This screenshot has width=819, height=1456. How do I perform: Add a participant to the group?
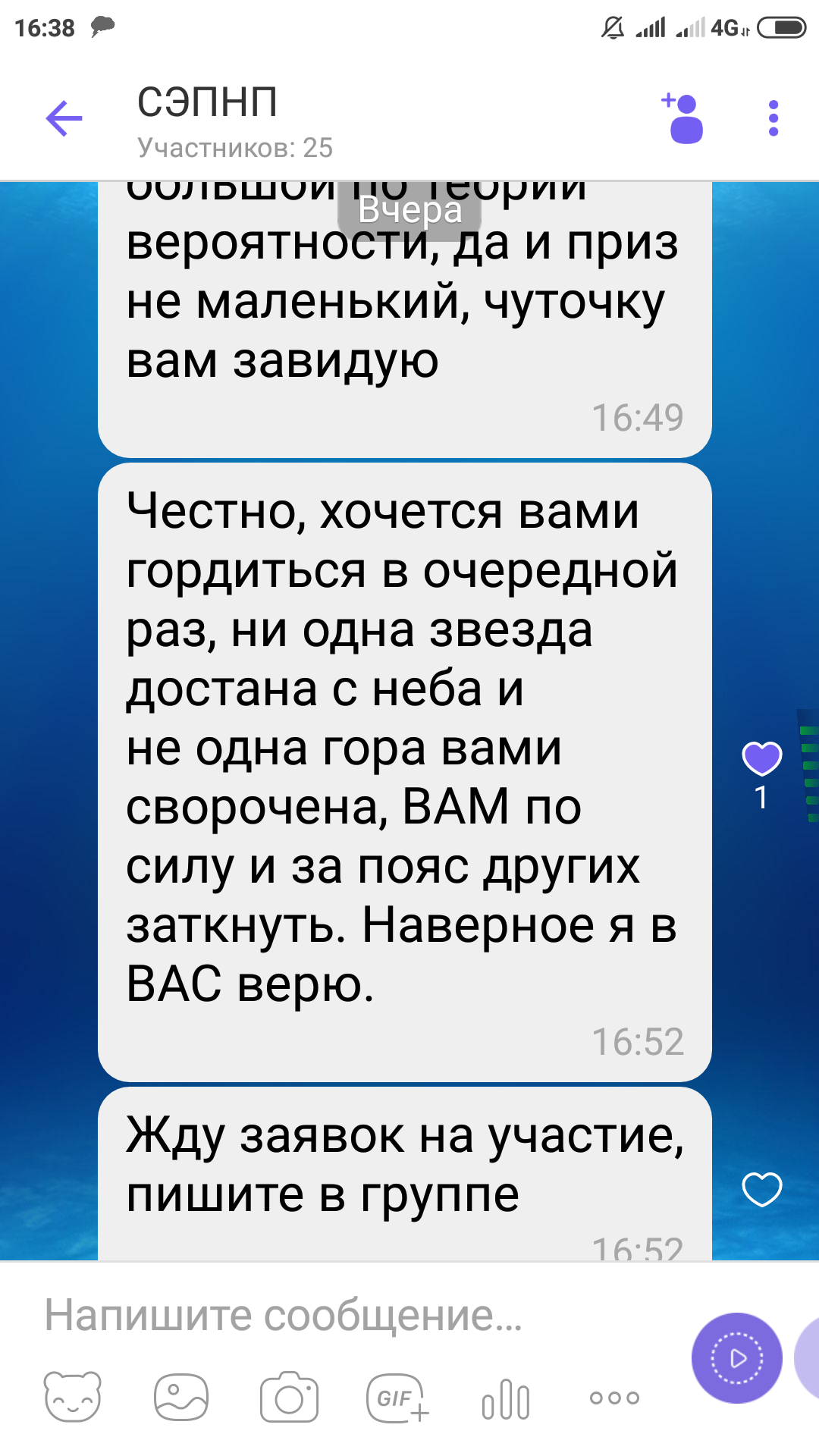pyautogui.click(x=683, y=118)
